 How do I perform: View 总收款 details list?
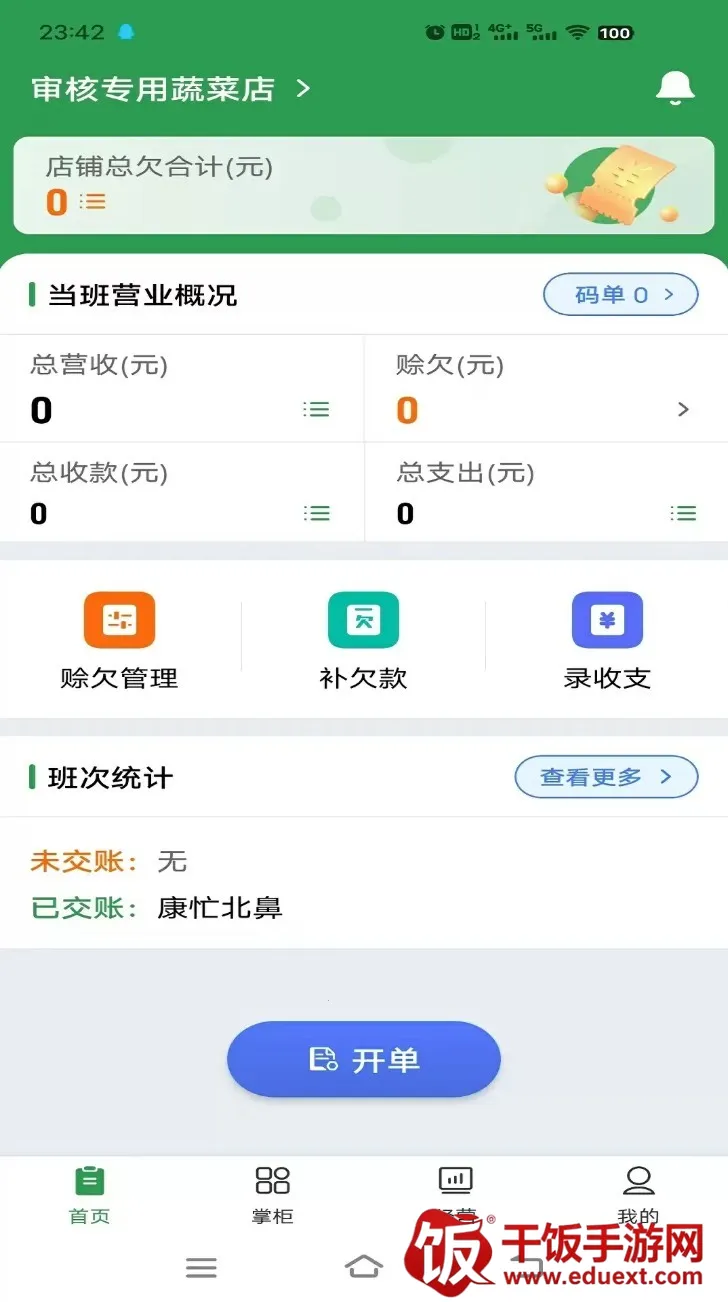[x=316, y=513]
